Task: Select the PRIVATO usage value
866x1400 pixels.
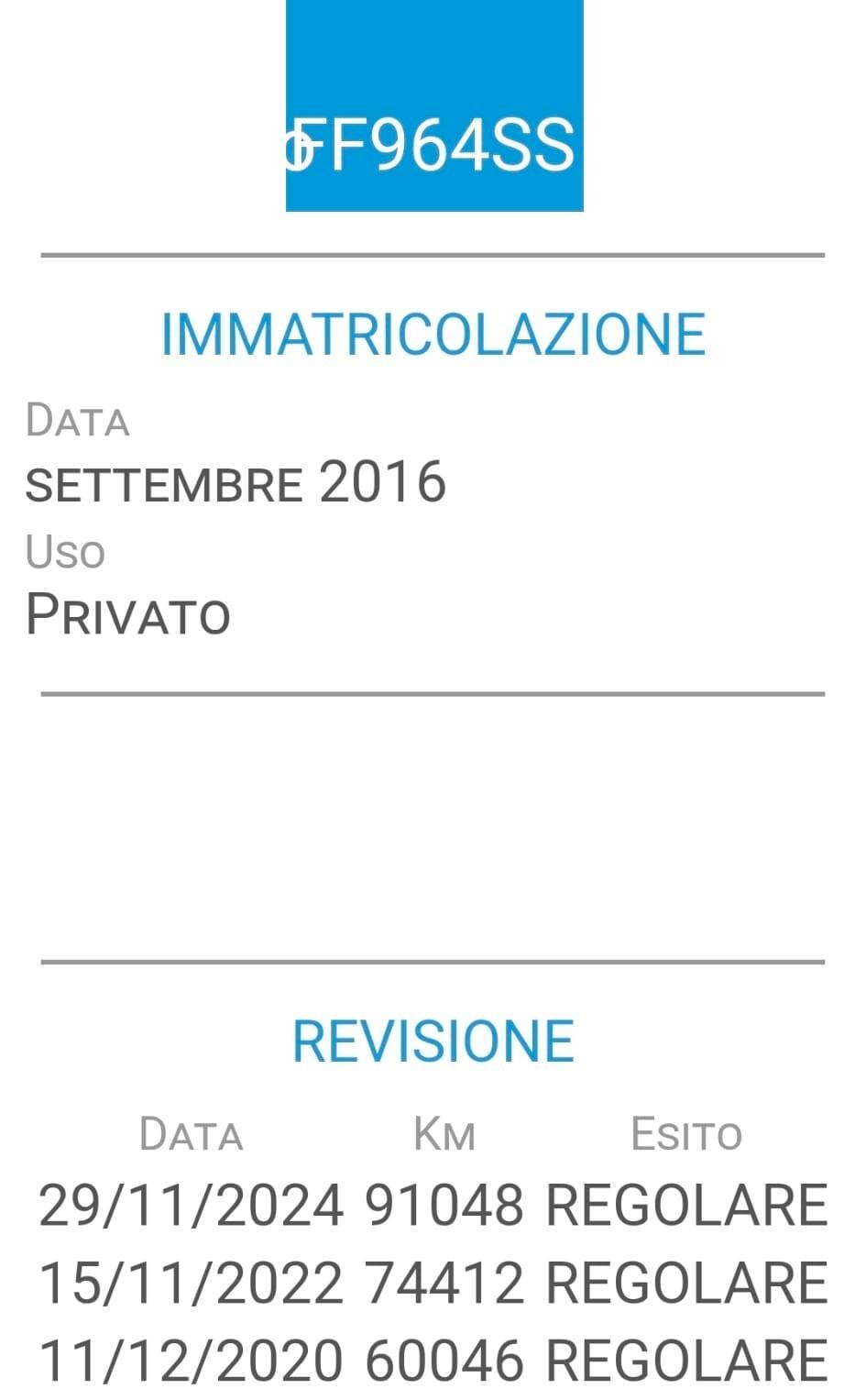Action: (x=128, y=614)
